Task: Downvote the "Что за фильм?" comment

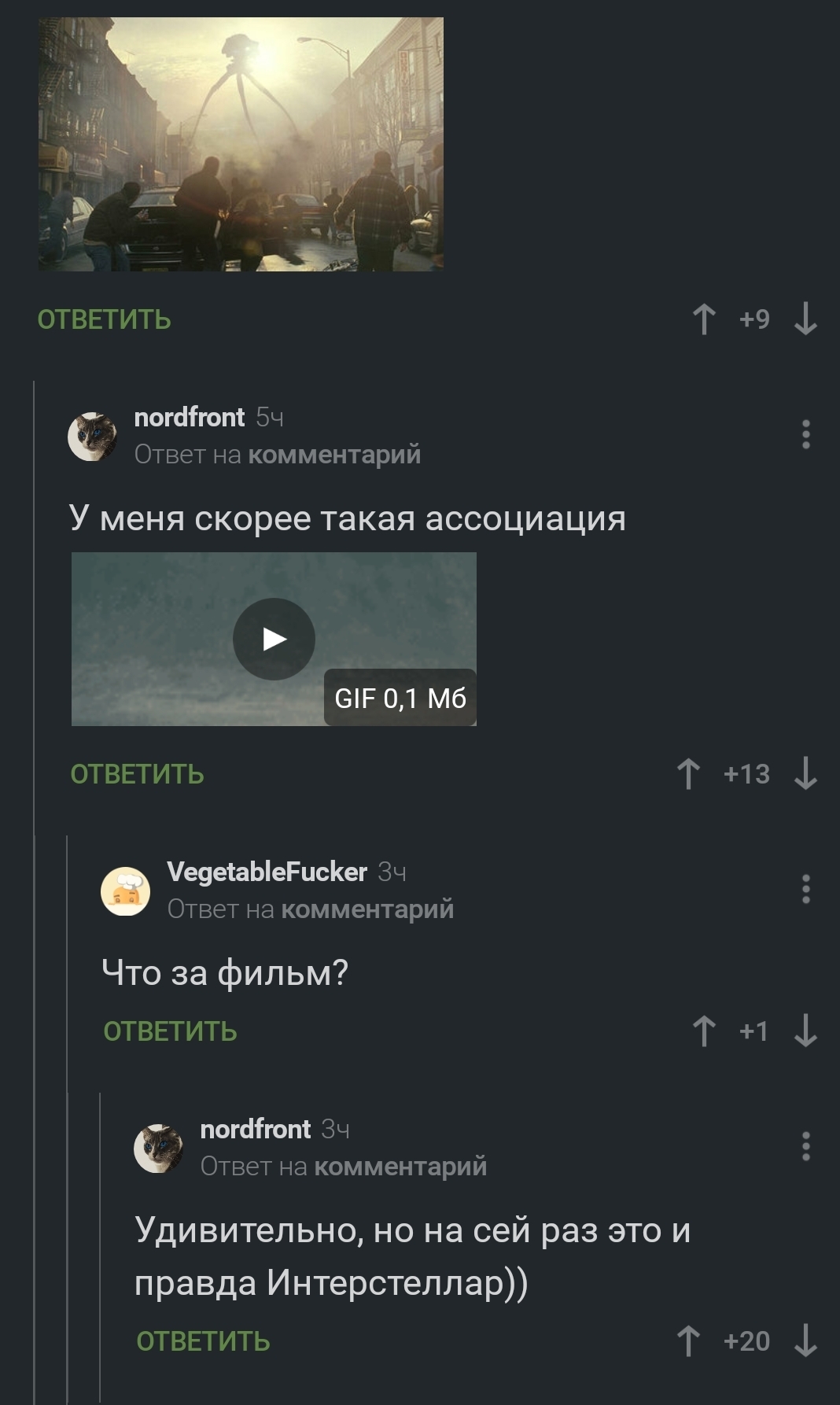Action: pos(806,1031)
